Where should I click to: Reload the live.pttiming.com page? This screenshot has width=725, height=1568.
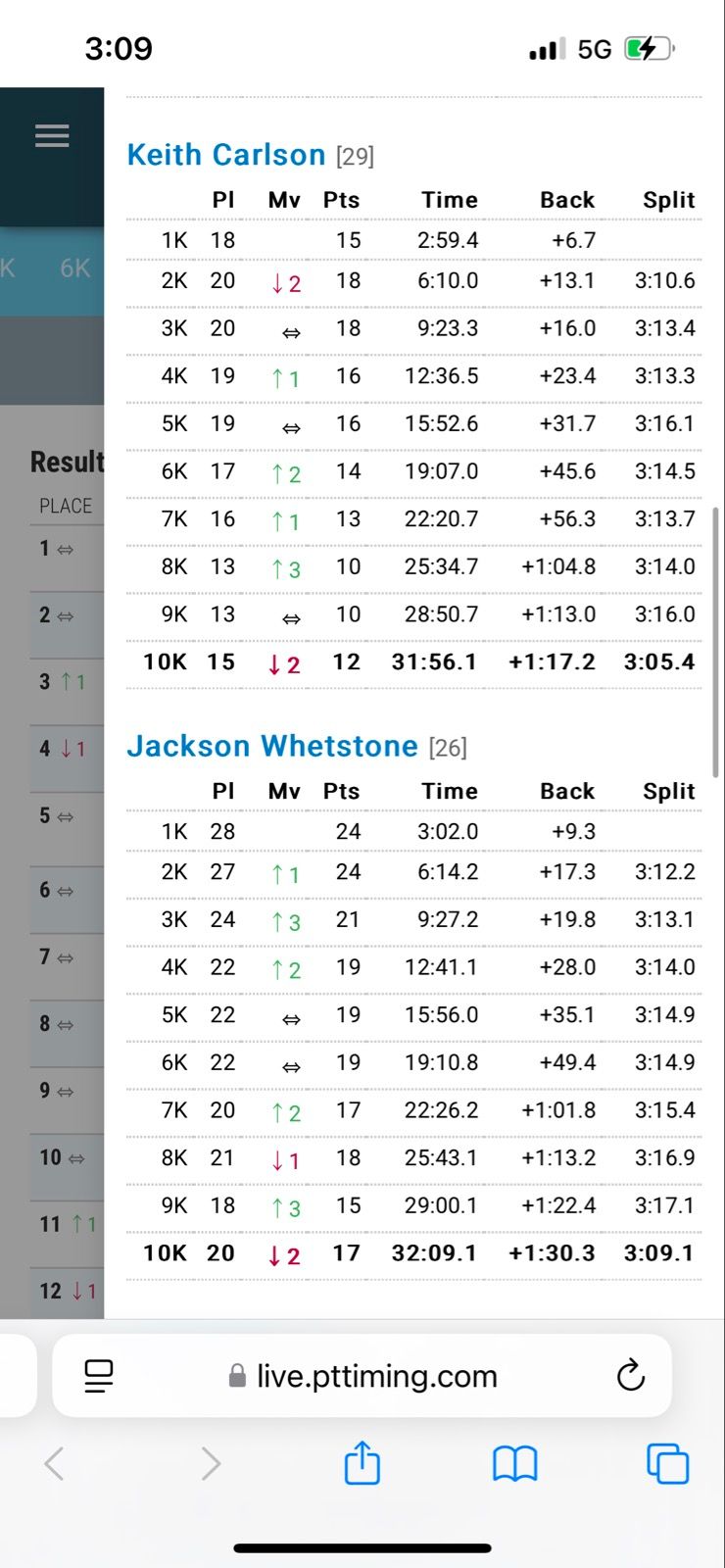[631, 1375]
